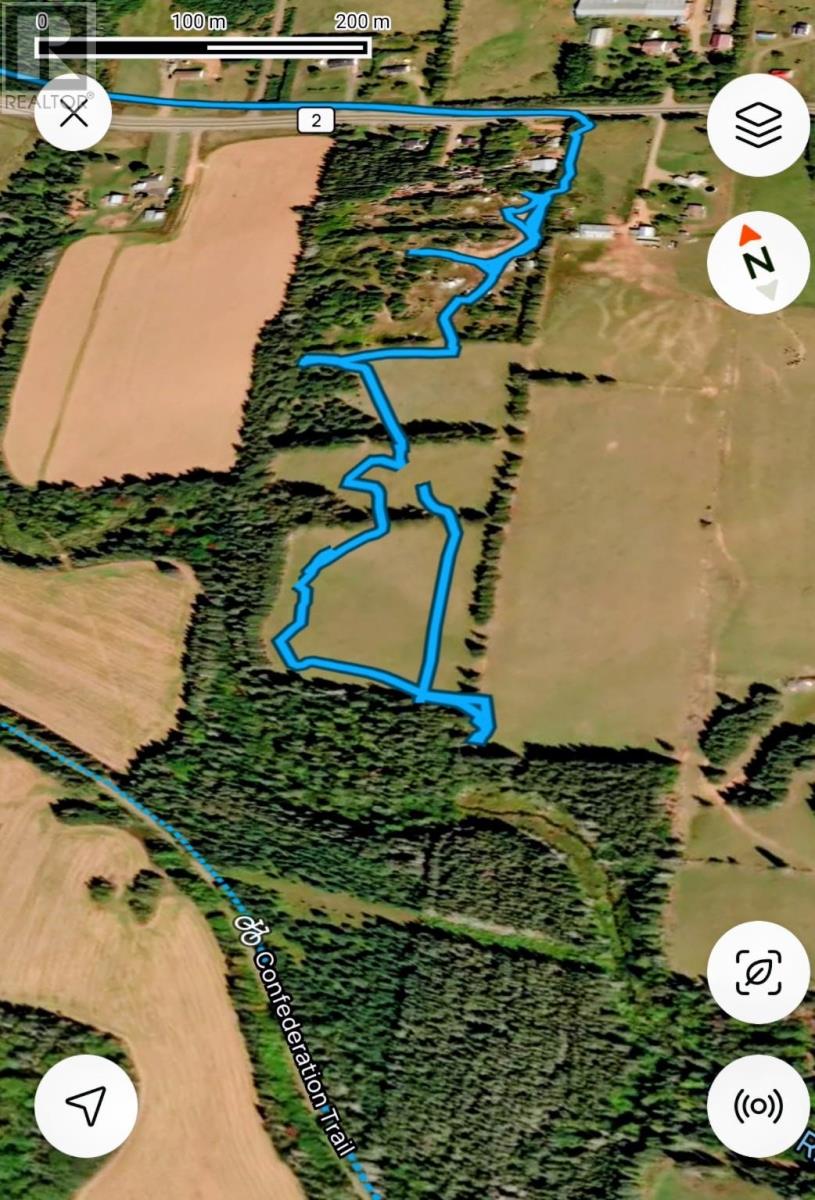Tap the live broadcast signal icon
This screenshot has width=815, height=1200.
click(x=758, y=1106)
